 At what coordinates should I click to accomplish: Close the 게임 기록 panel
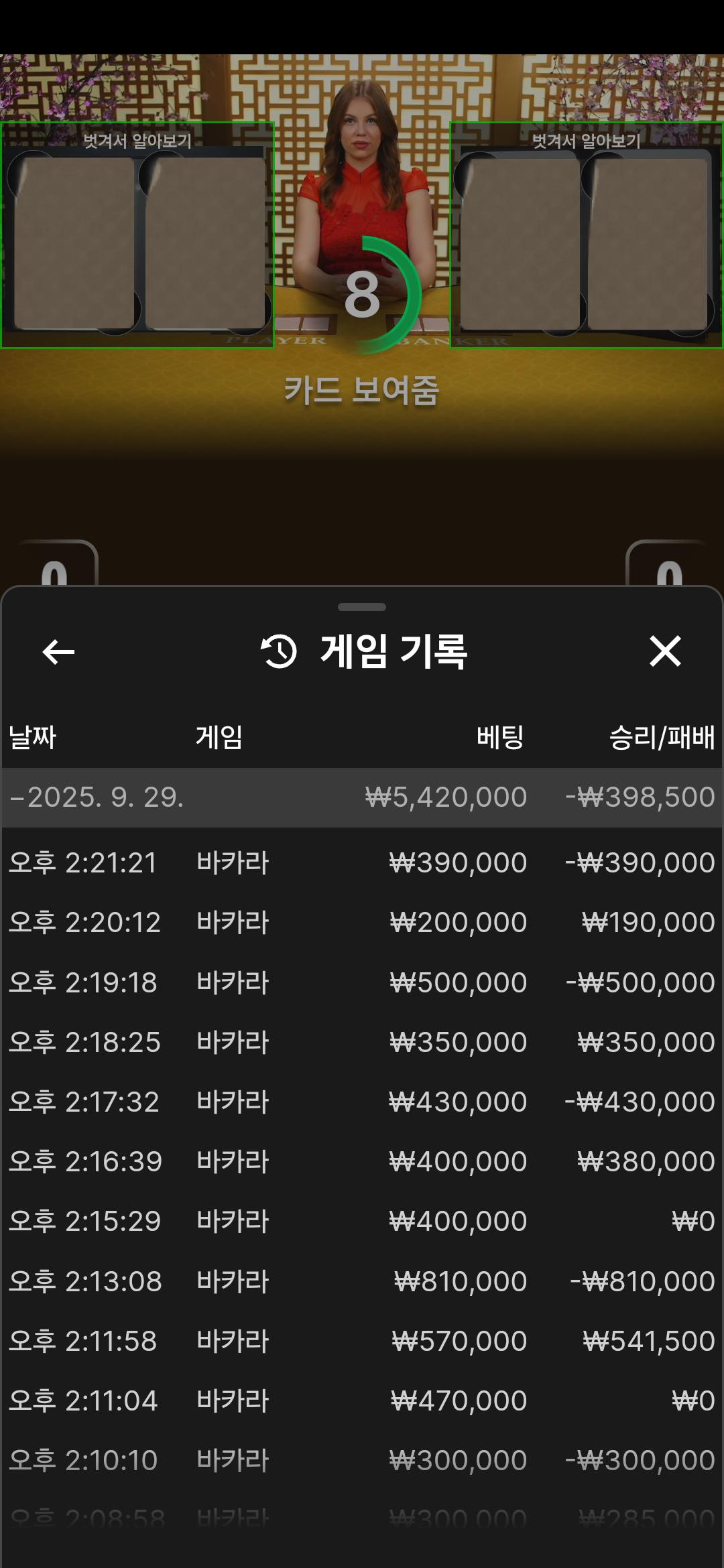(x=665, y=651)
